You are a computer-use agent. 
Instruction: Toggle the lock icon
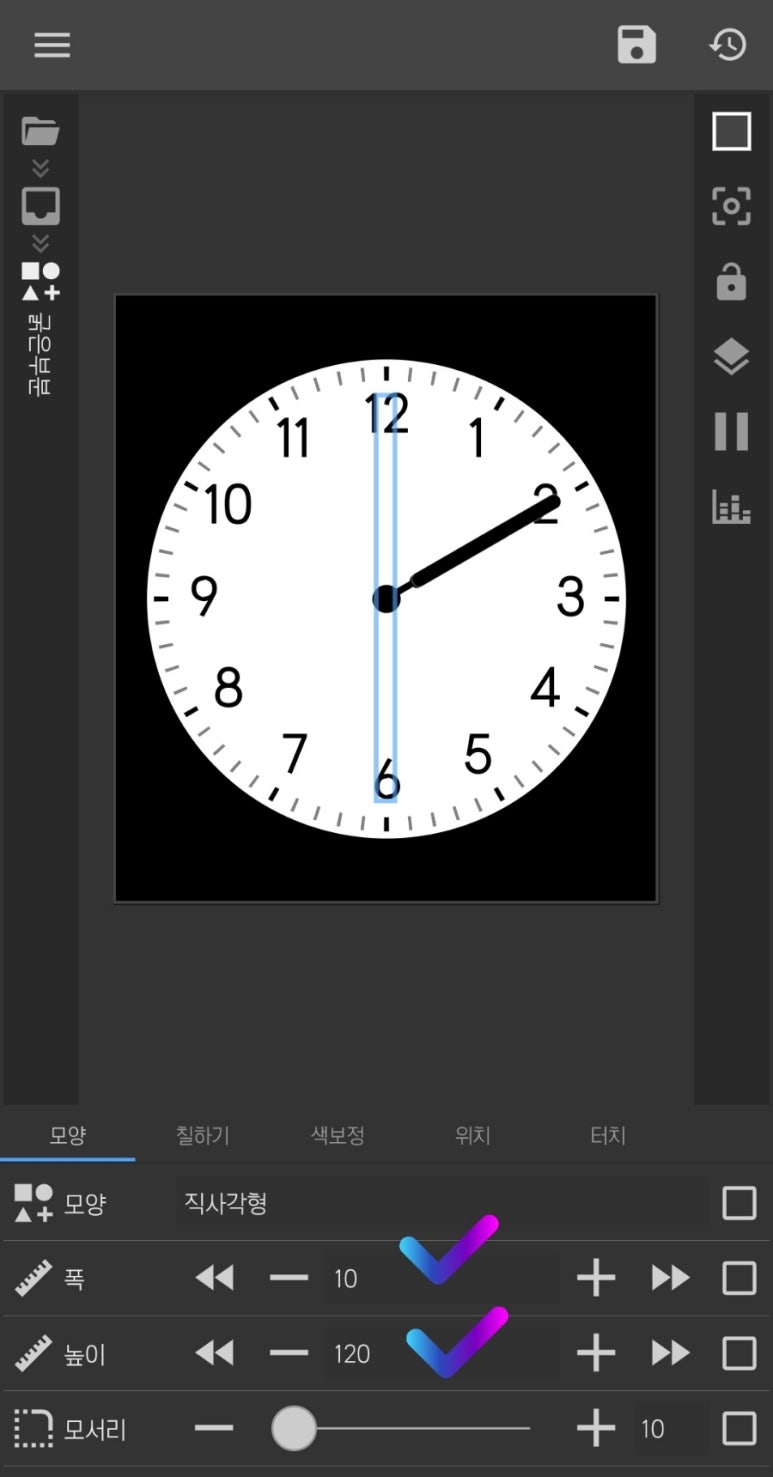tap(731, 283)
